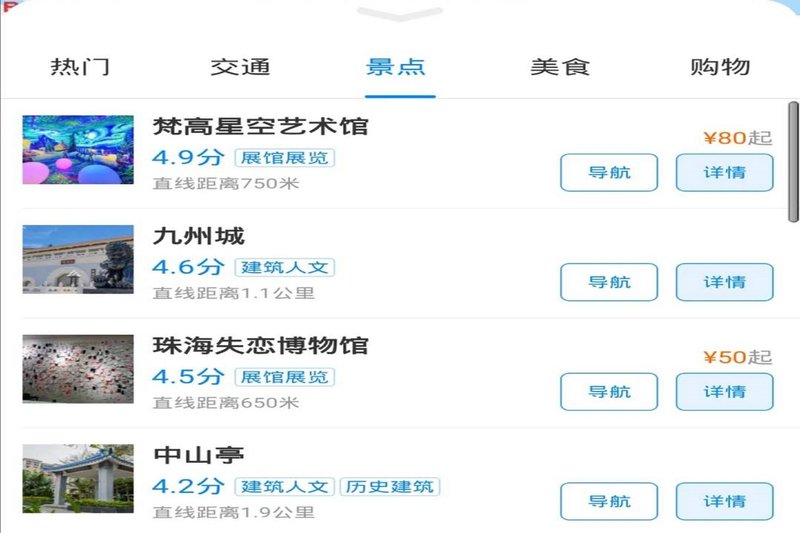Select the 美食 tab
Screen dimensions: 800x533
[x=560, y=68]
